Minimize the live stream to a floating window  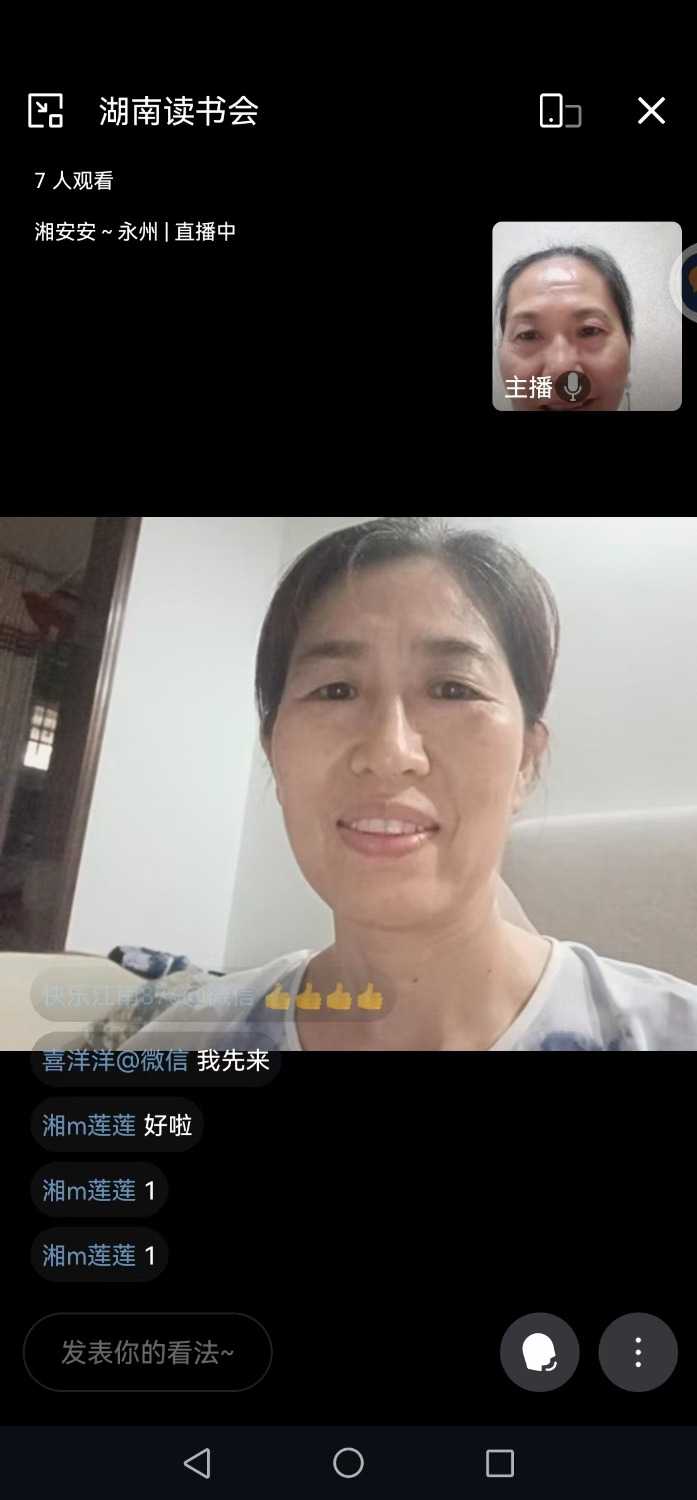[x=45, y=110]
